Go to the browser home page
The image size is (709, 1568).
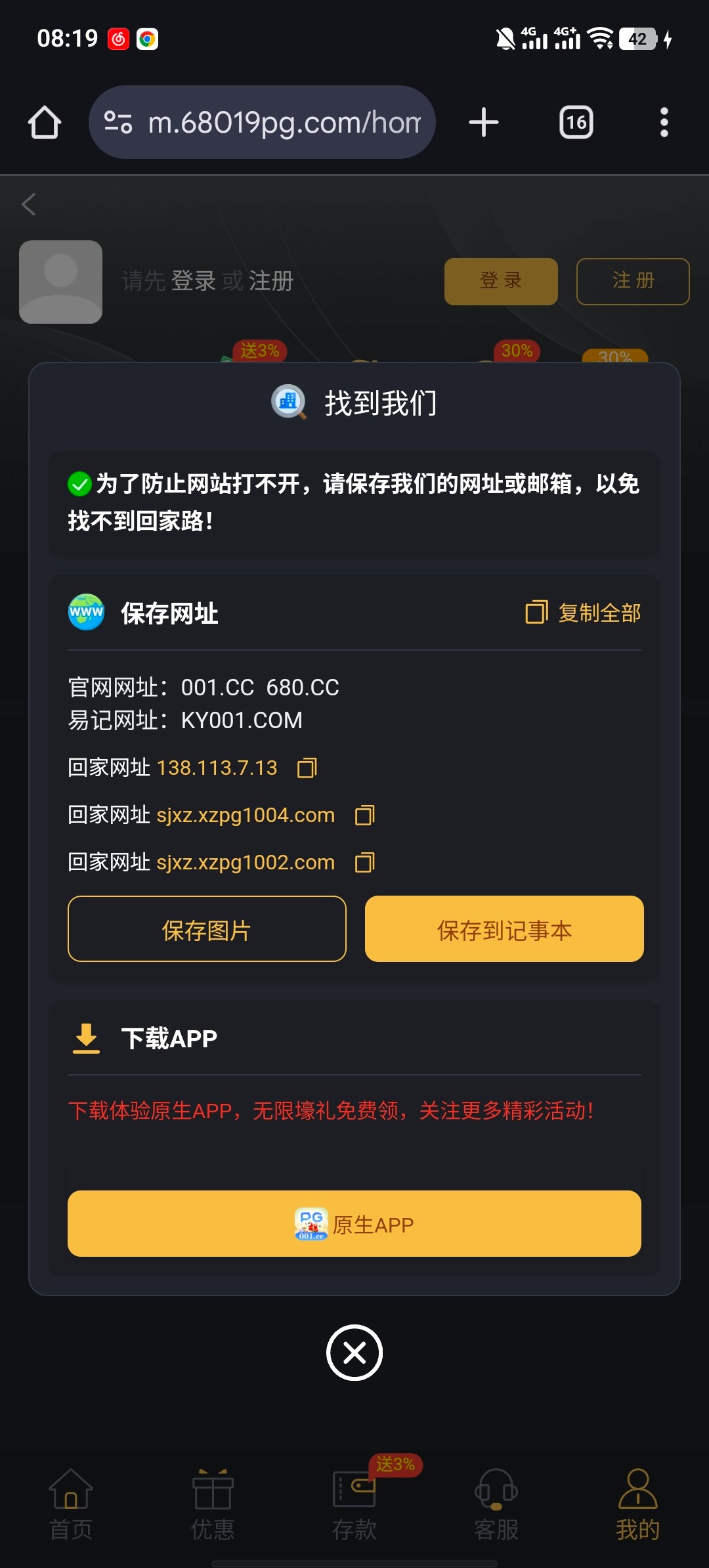click(x=45, y=123)
